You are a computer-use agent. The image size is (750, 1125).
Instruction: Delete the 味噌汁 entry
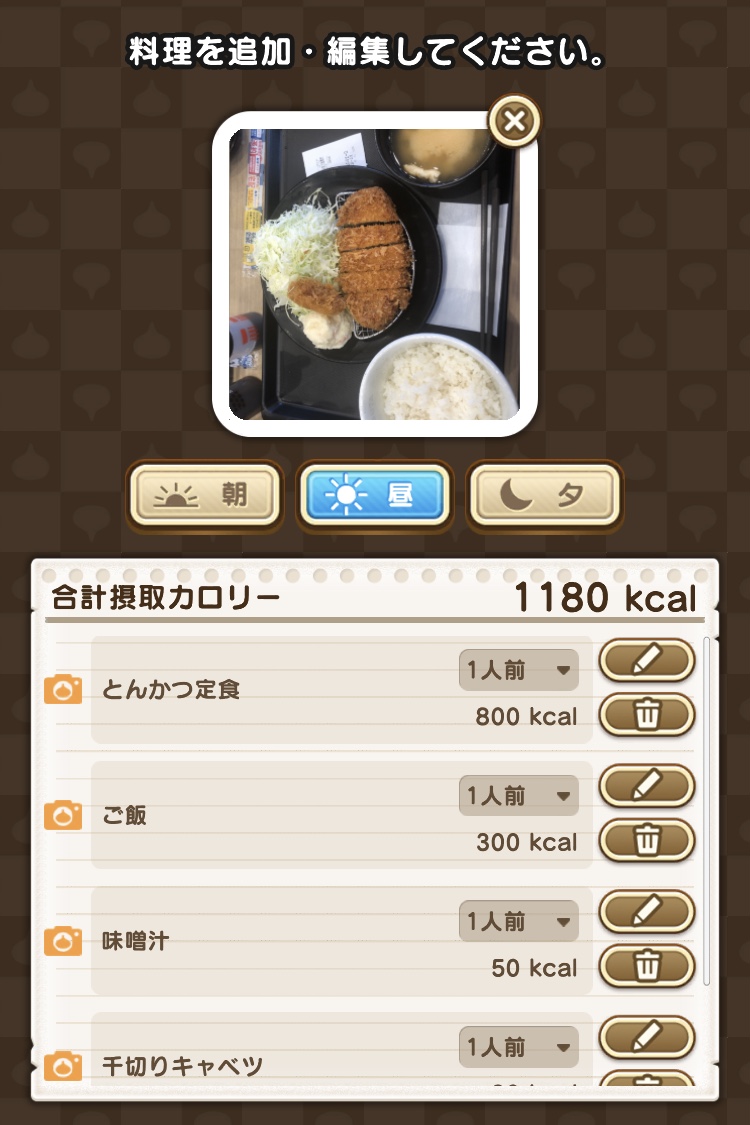(x=646, y=966)
